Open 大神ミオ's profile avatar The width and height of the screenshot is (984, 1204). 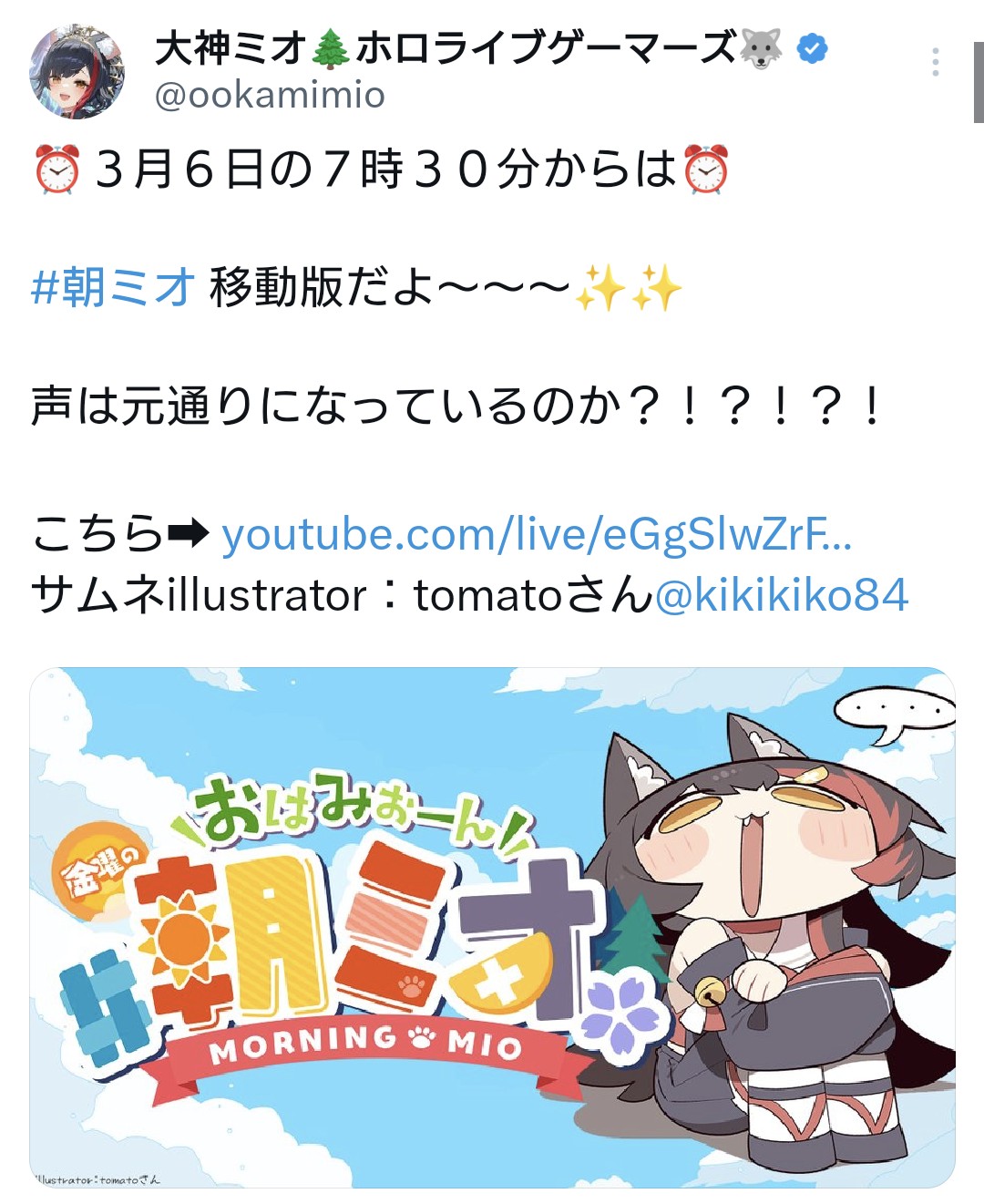pyautogui.click(x=77, y=72)
